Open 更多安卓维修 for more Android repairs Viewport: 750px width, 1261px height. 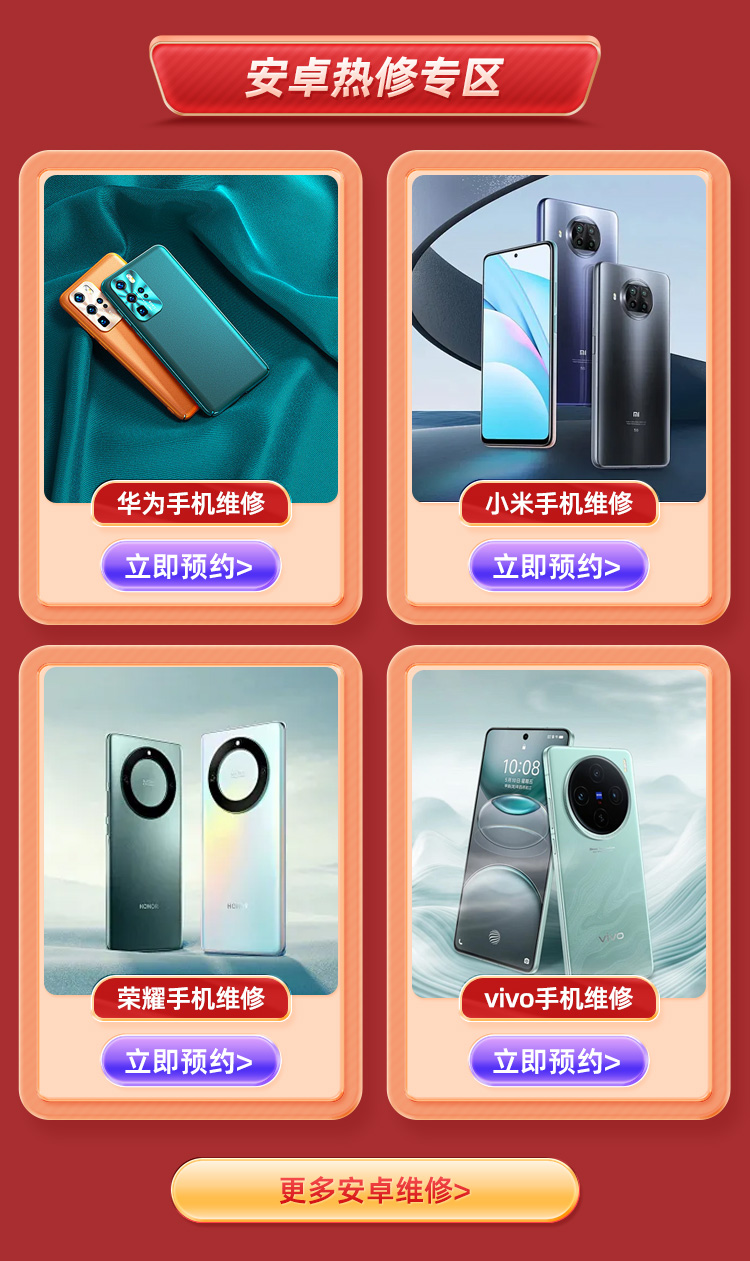(375, 1190)
